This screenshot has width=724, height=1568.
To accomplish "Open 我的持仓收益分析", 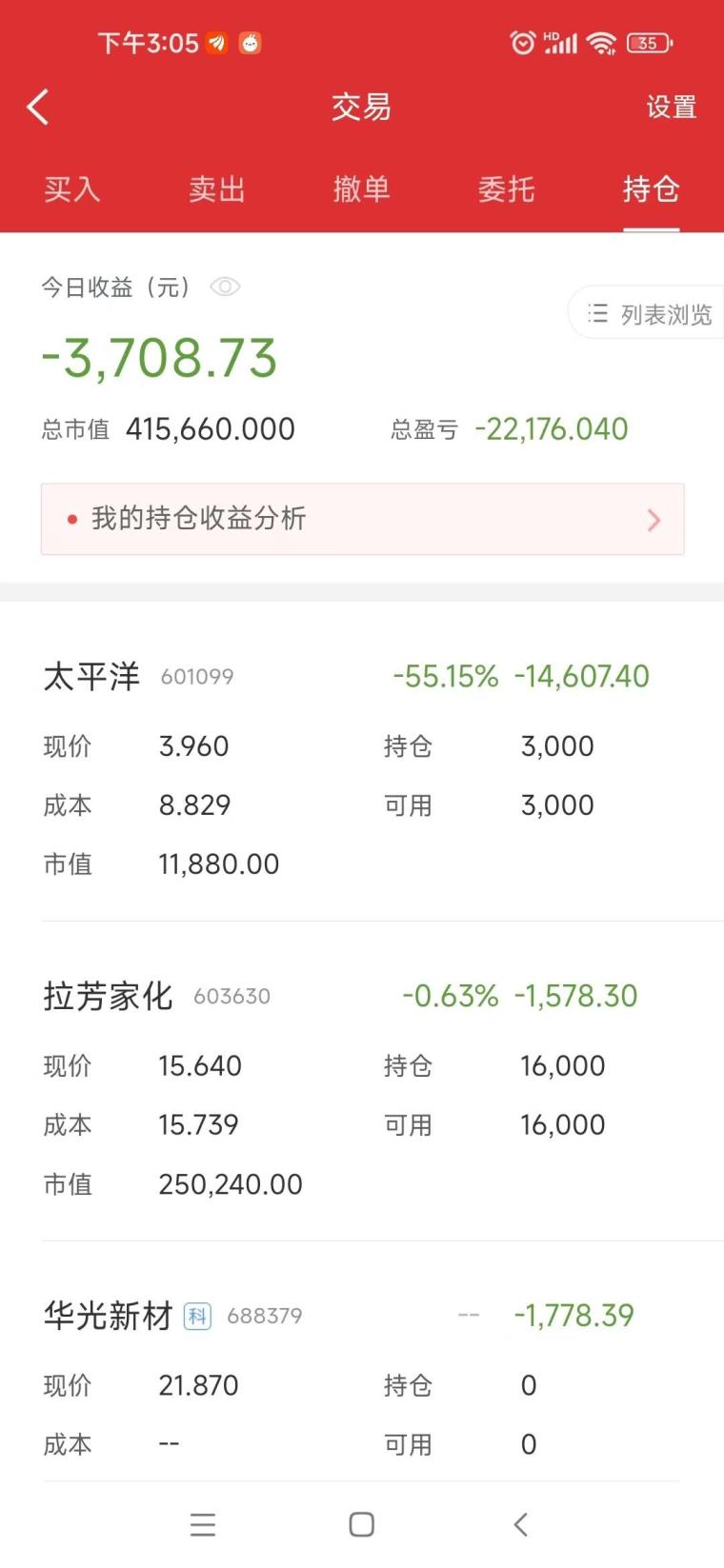I will click(x=362, y=519).
